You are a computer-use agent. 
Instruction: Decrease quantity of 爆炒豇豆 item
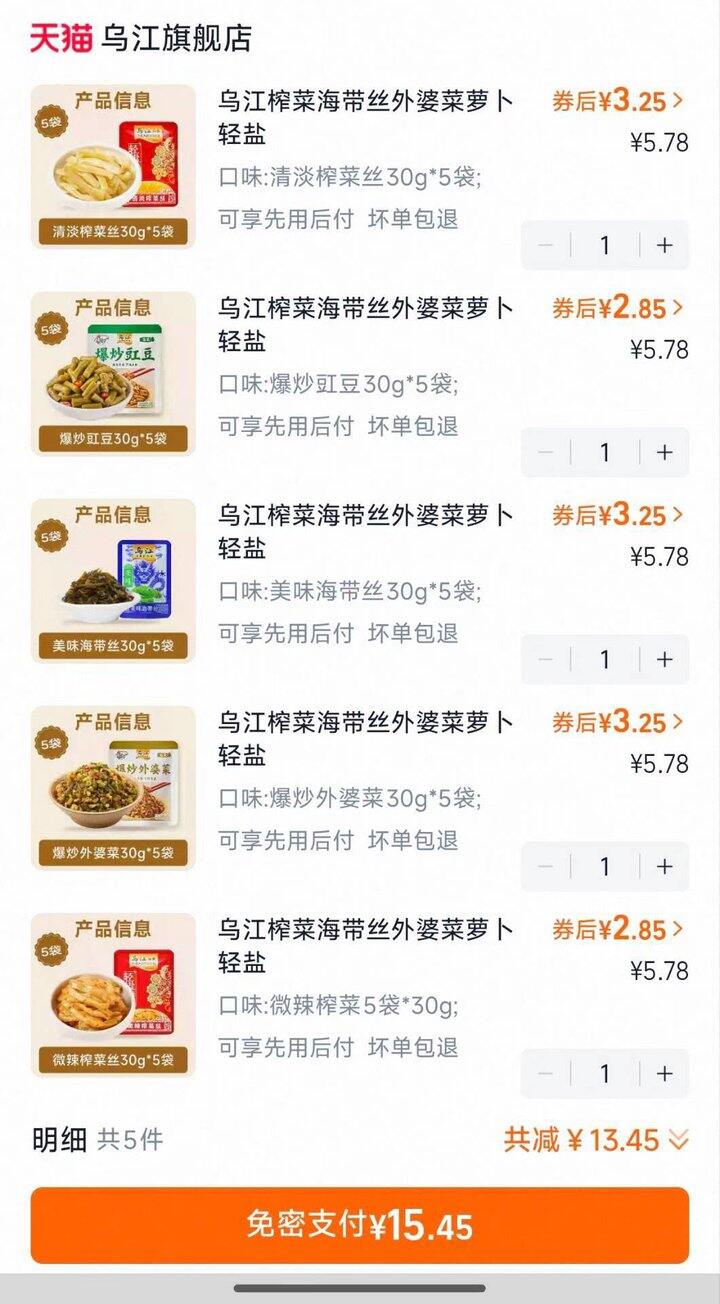tap(545, 452)
